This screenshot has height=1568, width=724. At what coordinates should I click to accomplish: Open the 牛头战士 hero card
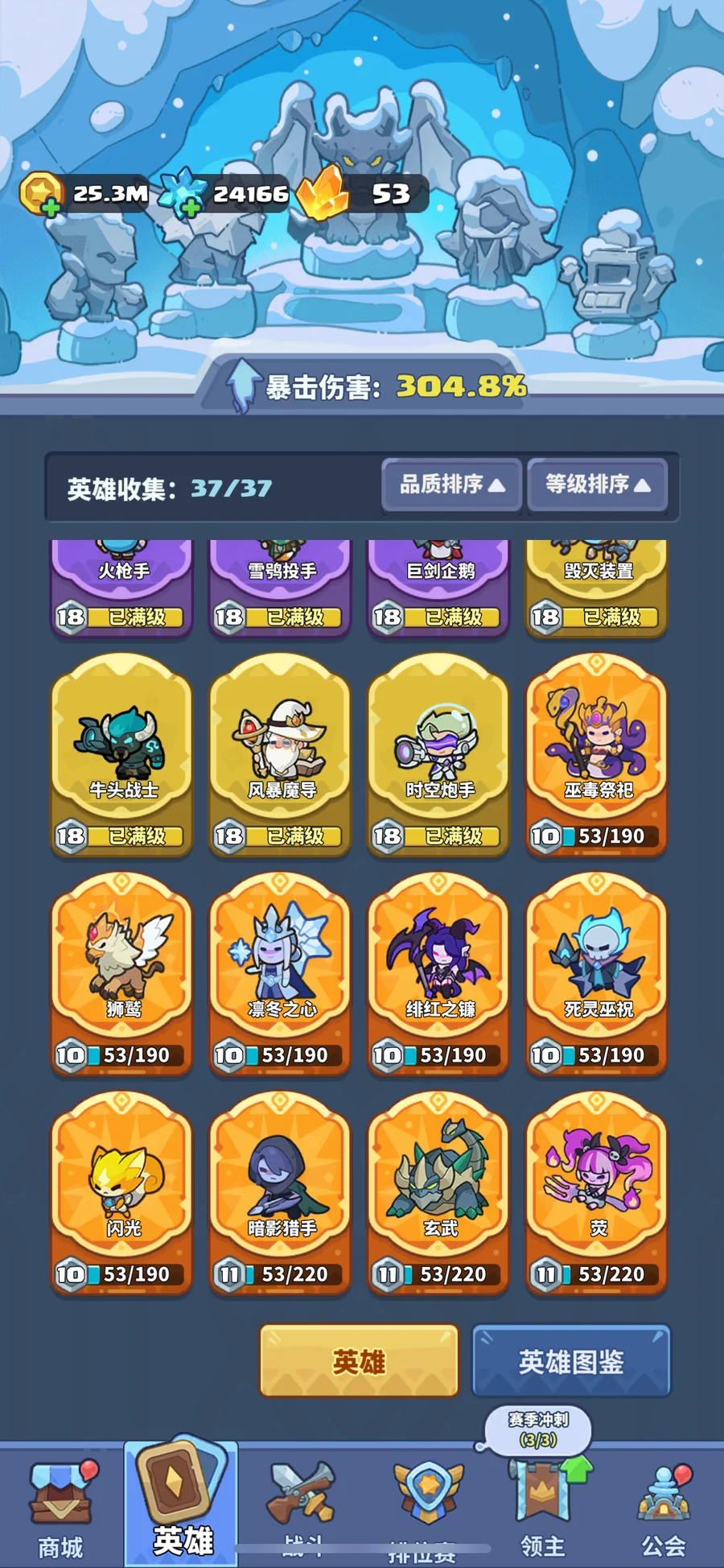coord(121,755)
